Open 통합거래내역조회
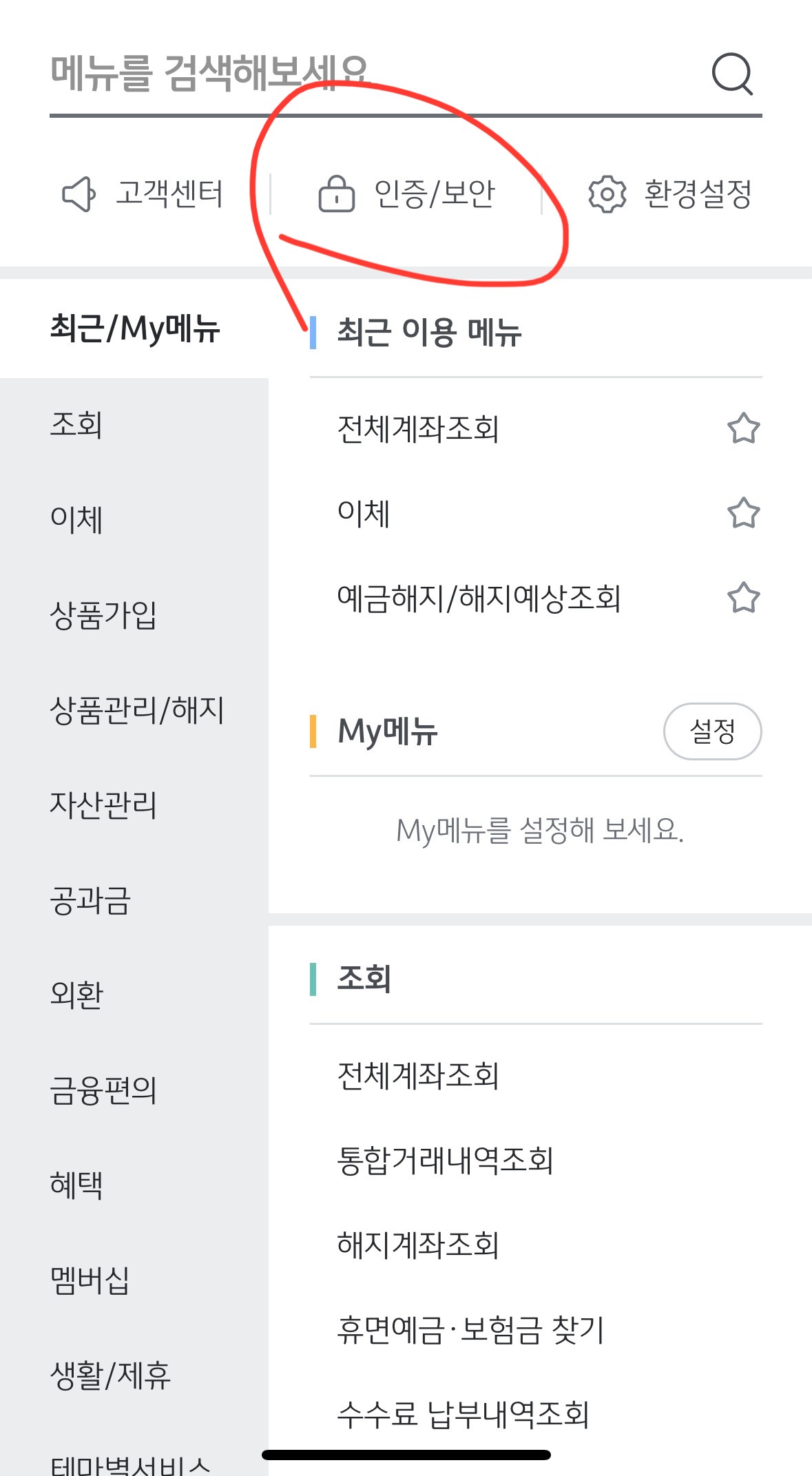812x1476 pixels. pyautogui.click(x=445, y=1161)
